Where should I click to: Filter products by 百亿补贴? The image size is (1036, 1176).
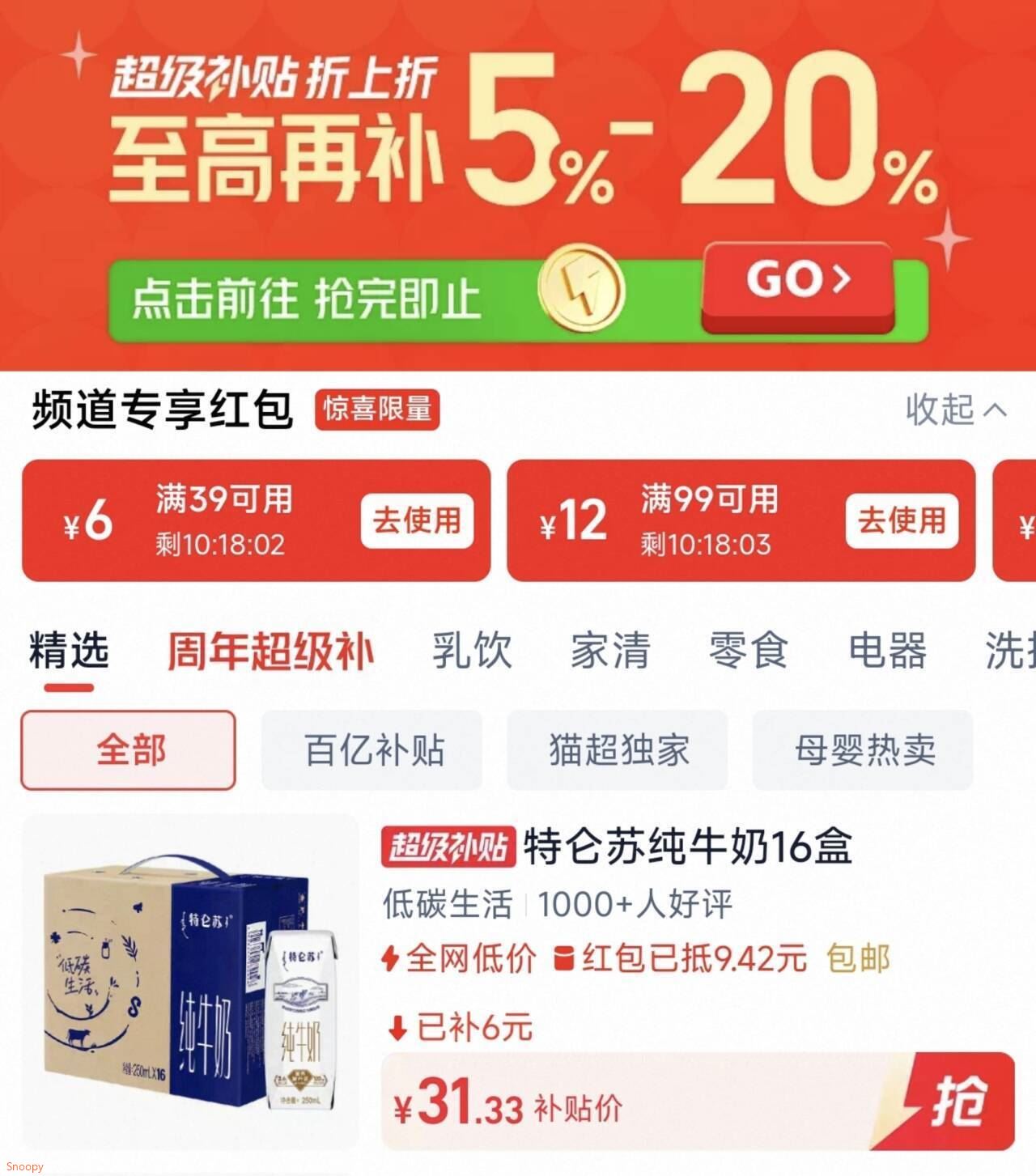[372, 749]
